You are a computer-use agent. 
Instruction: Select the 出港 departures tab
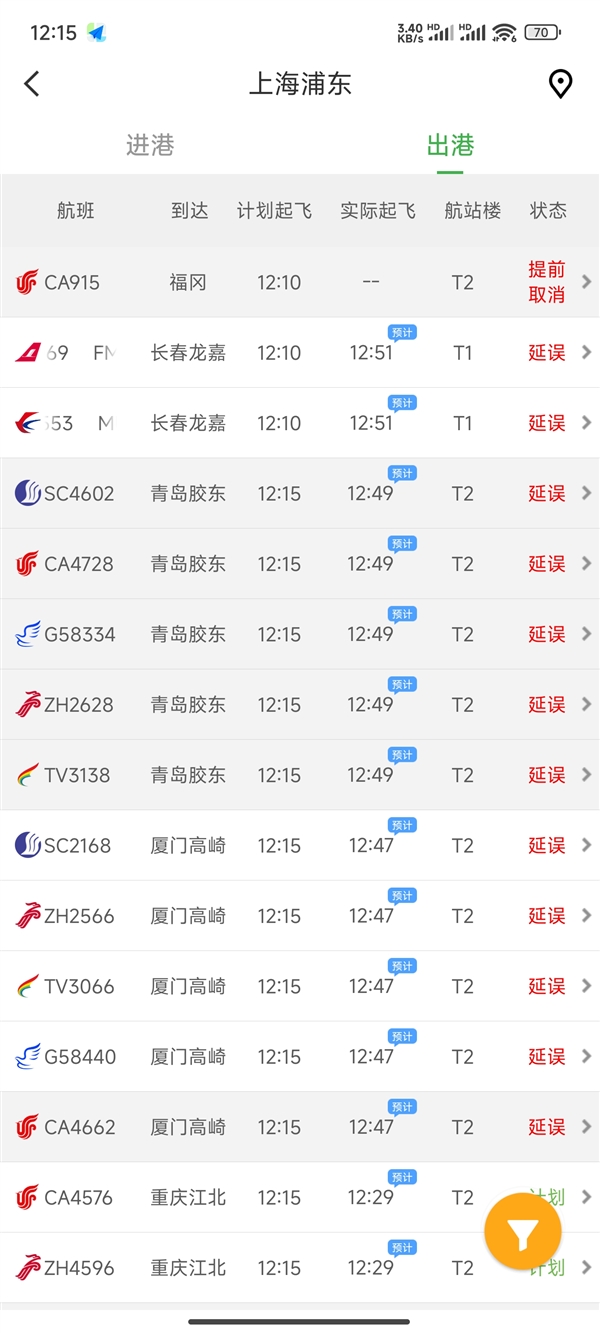point(450,146)
